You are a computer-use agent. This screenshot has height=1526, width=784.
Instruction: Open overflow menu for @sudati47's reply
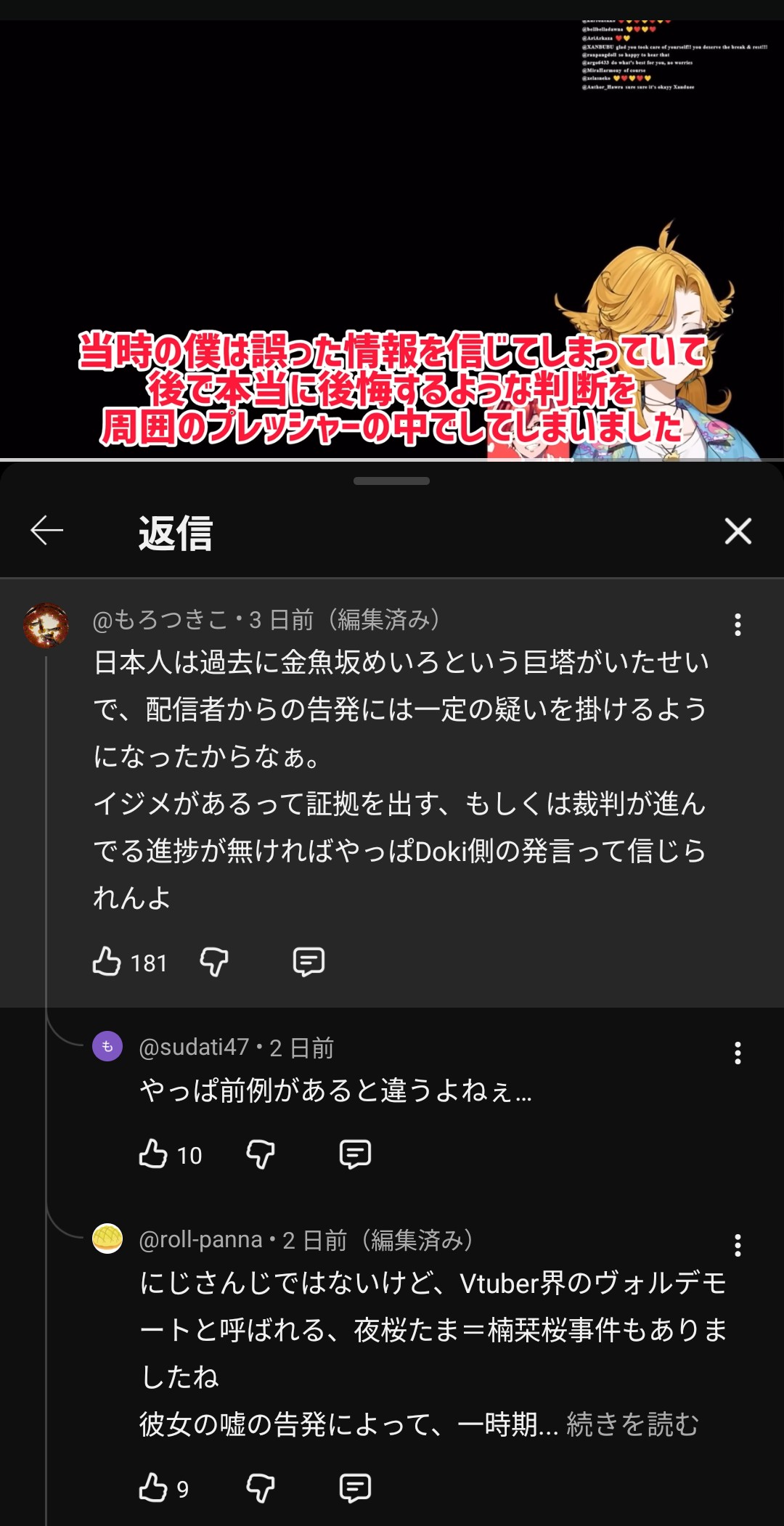coord(738,1053)
